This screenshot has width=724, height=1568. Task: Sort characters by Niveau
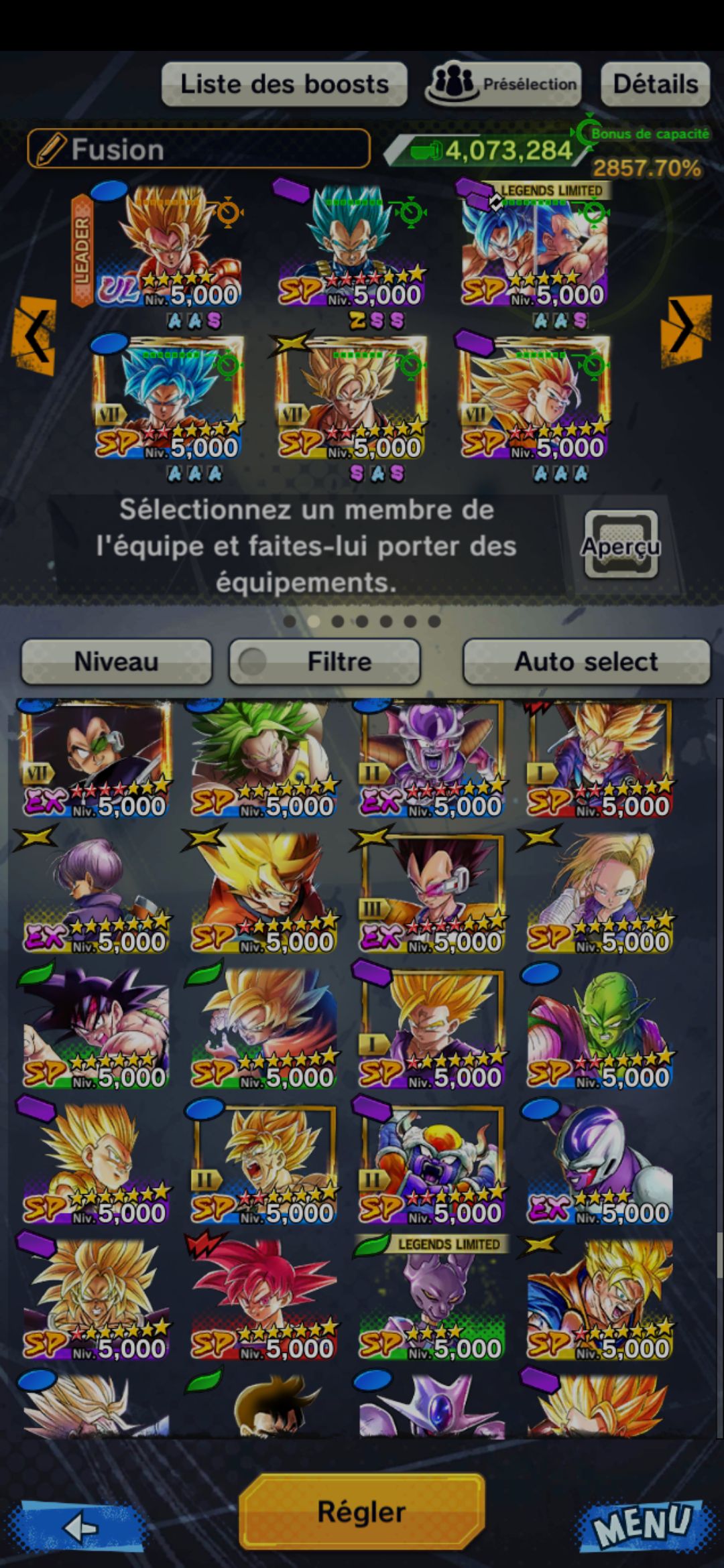tap(117, 661)
